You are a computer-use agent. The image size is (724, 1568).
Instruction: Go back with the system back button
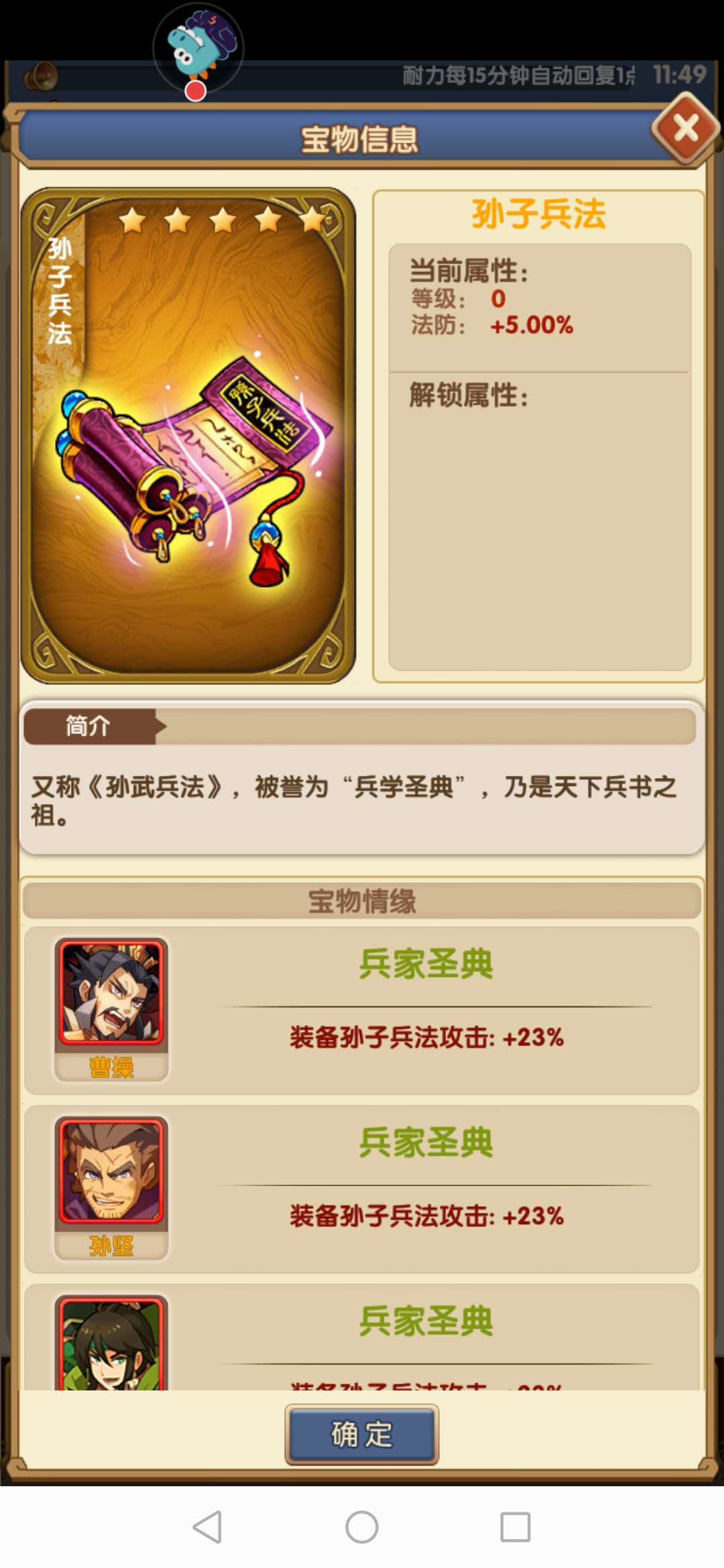[208, 1527]
